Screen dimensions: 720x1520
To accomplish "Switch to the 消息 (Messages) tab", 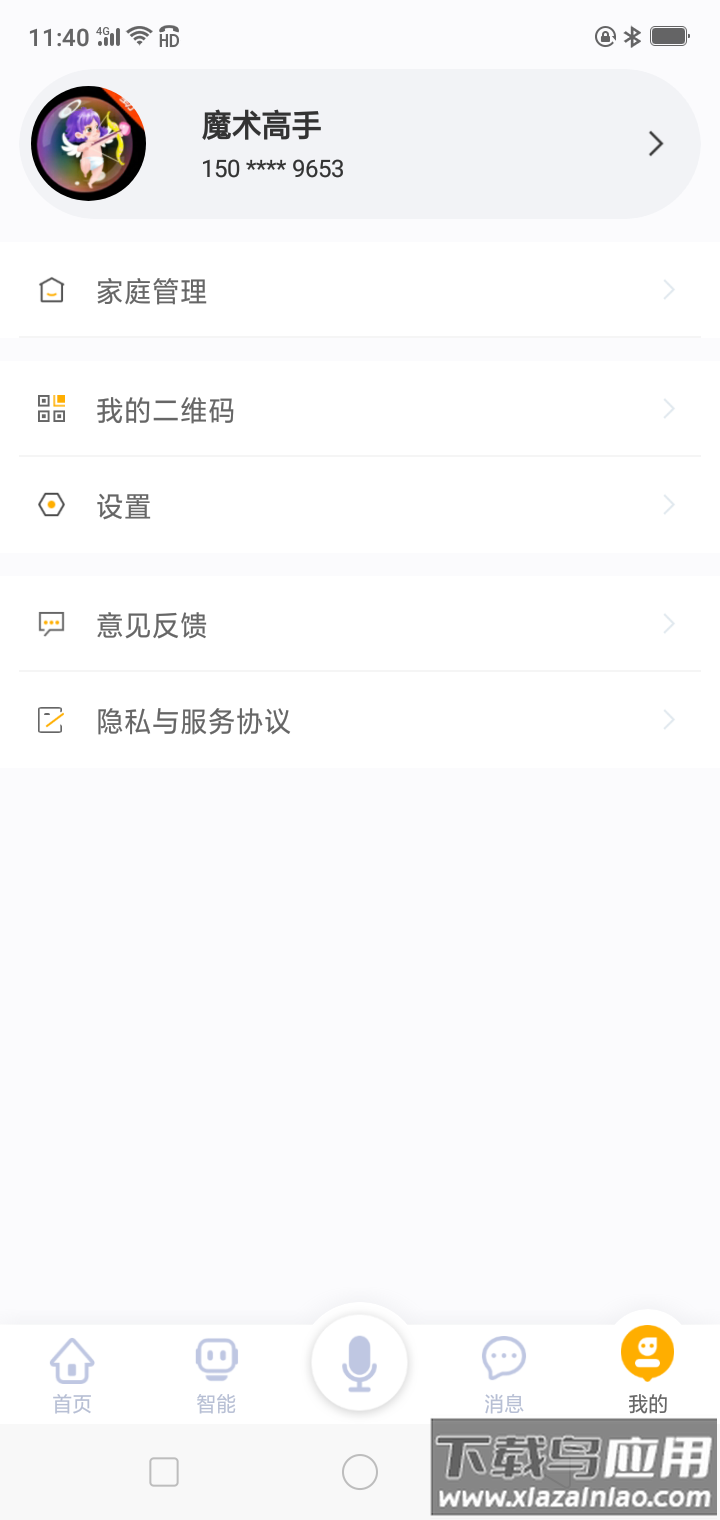I will [x=504, y=1373].
